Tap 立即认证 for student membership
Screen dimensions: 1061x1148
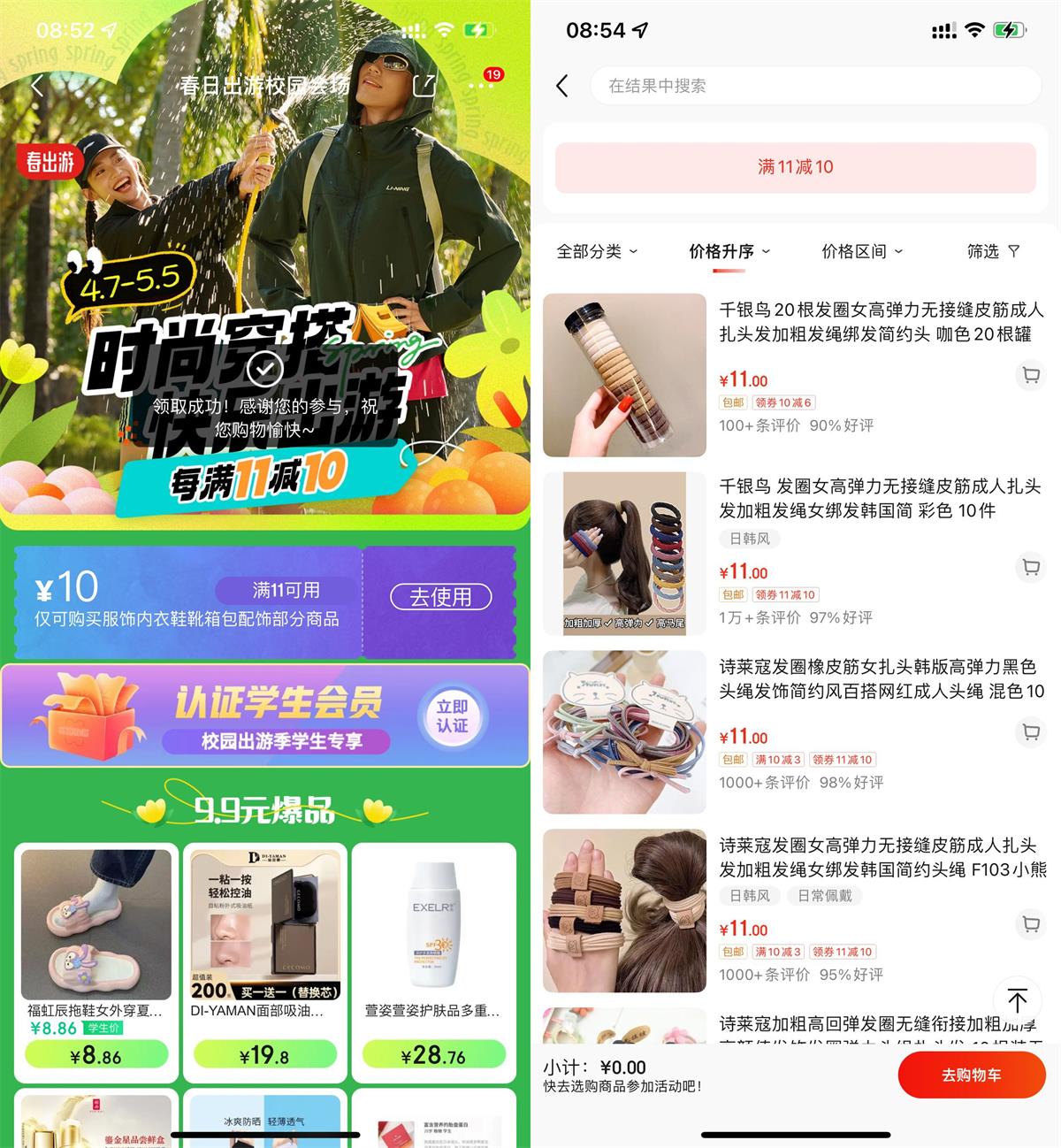[452, 716]
